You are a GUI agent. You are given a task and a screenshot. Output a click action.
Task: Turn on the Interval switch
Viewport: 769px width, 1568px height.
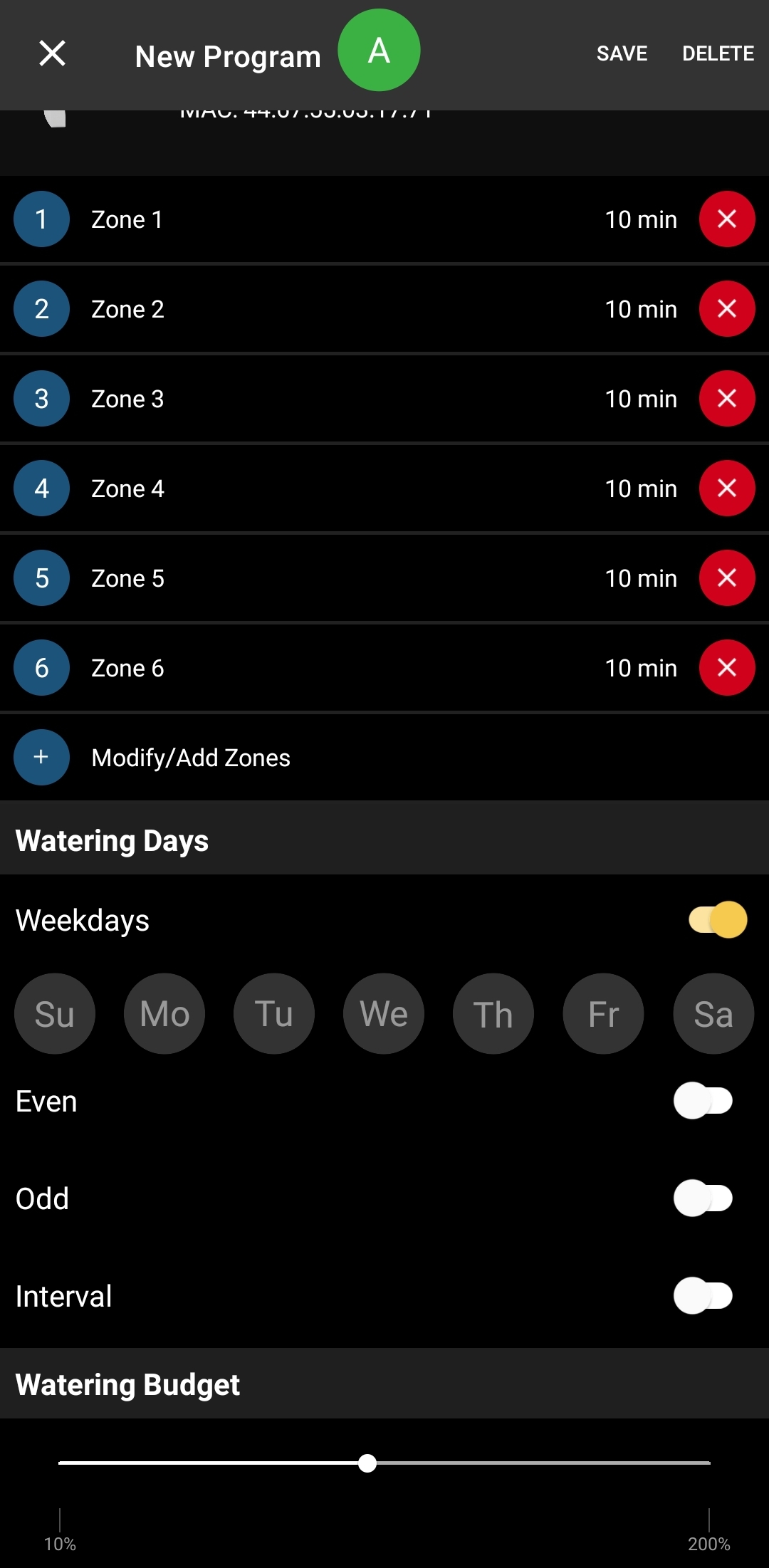(x=703, y=1296)
